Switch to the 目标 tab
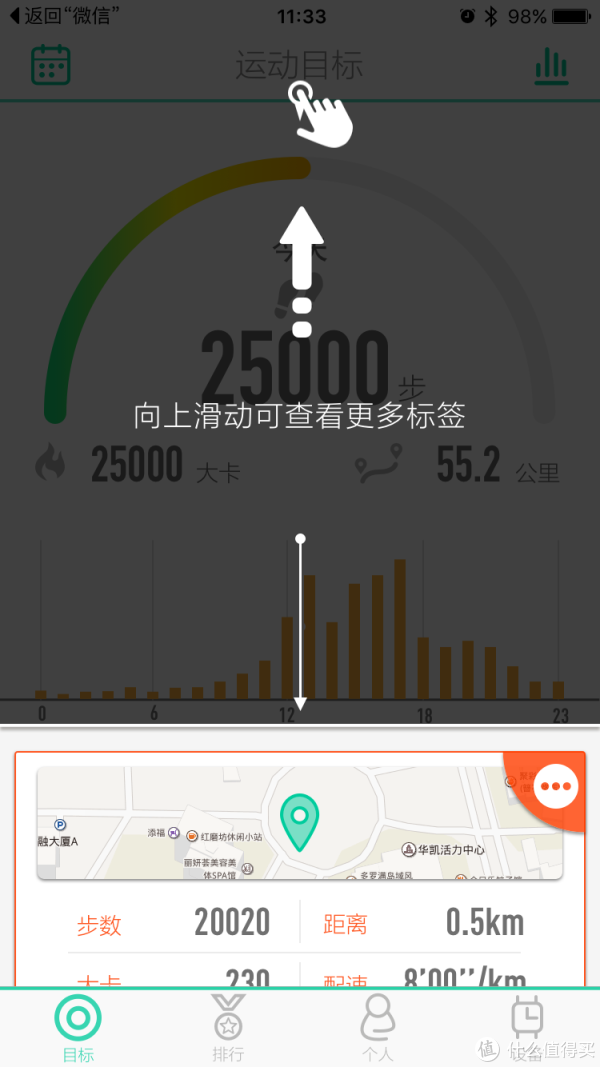 (x=78, y=1028)
